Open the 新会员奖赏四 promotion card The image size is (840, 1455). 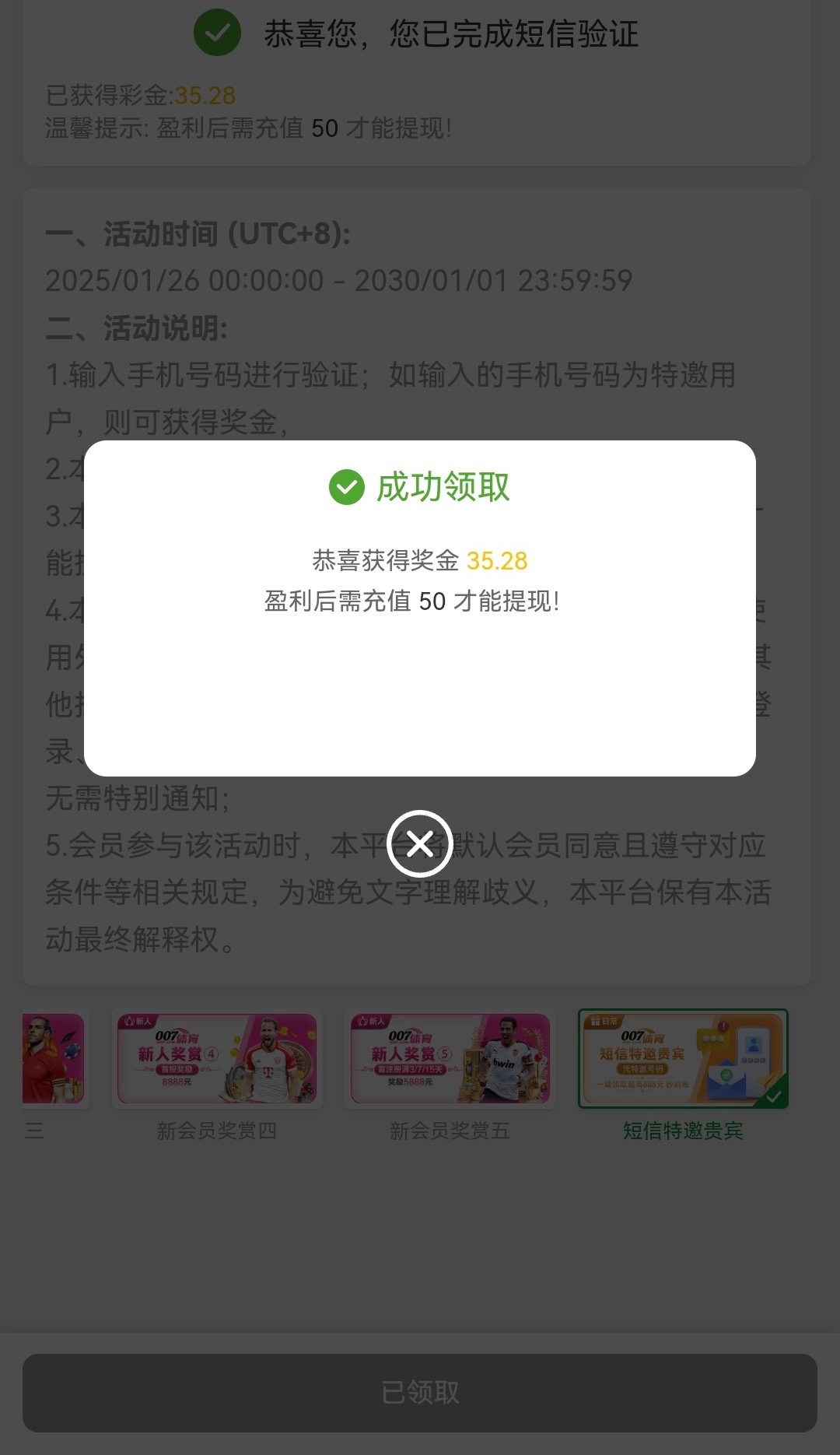[217, 1058]
